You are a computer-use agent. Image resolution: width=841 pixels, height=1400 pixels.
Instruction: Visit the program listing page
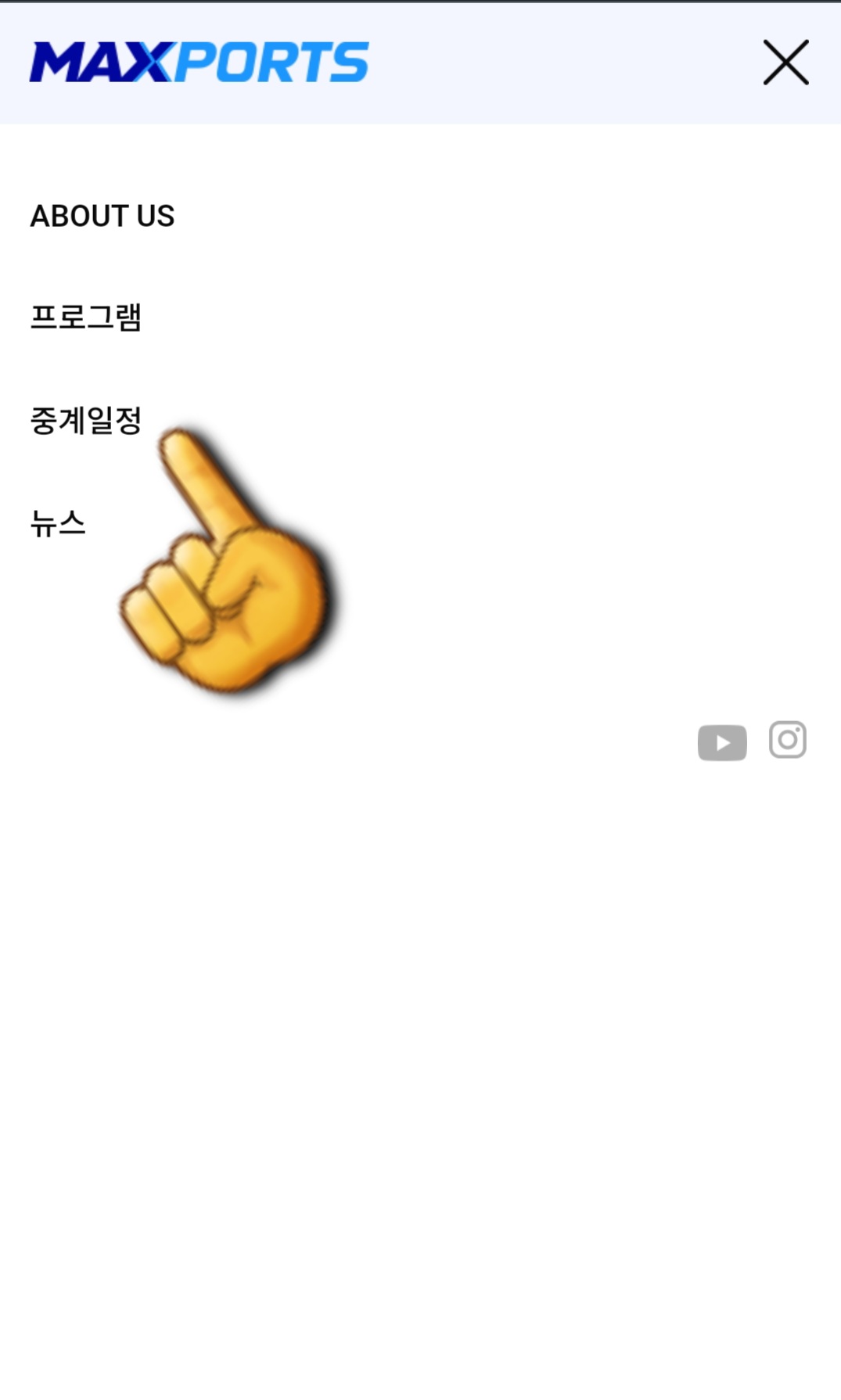pos(88,318)
